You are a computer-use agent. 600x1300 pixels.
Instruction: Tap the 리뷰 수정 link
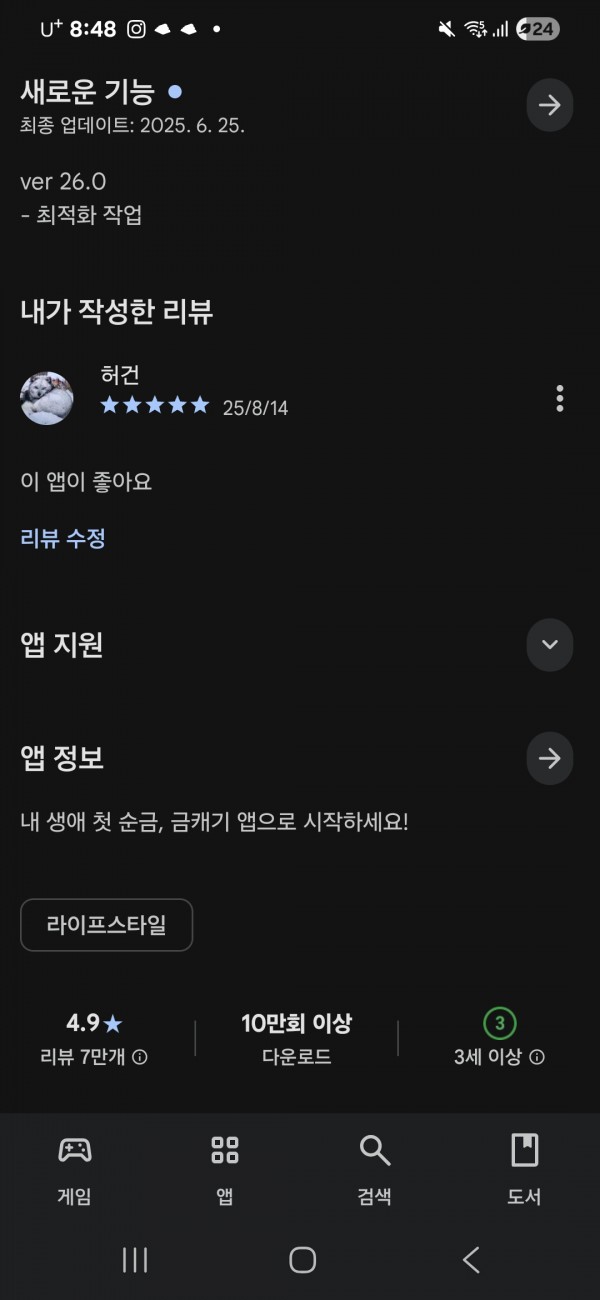point(63,539)
